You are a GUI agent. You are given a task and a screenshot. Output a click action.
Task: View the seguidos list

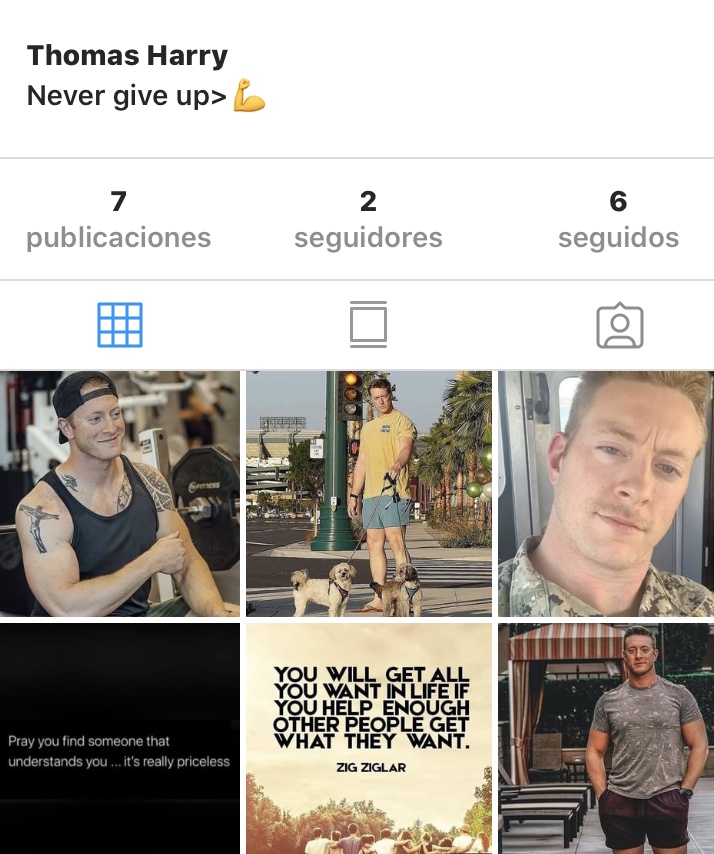coord(618,220)
